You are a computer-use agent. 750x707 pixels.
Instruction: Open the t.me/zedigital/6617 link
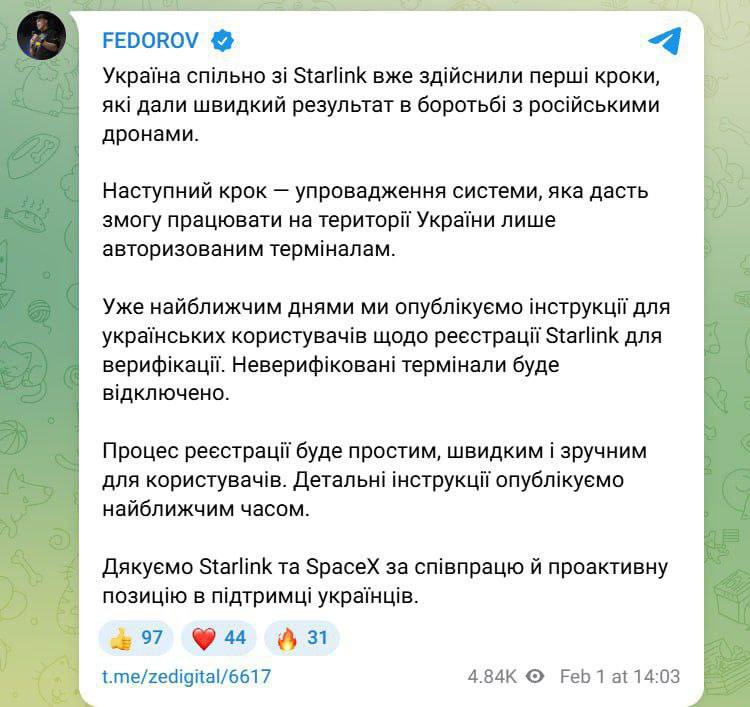click(187, 676)
